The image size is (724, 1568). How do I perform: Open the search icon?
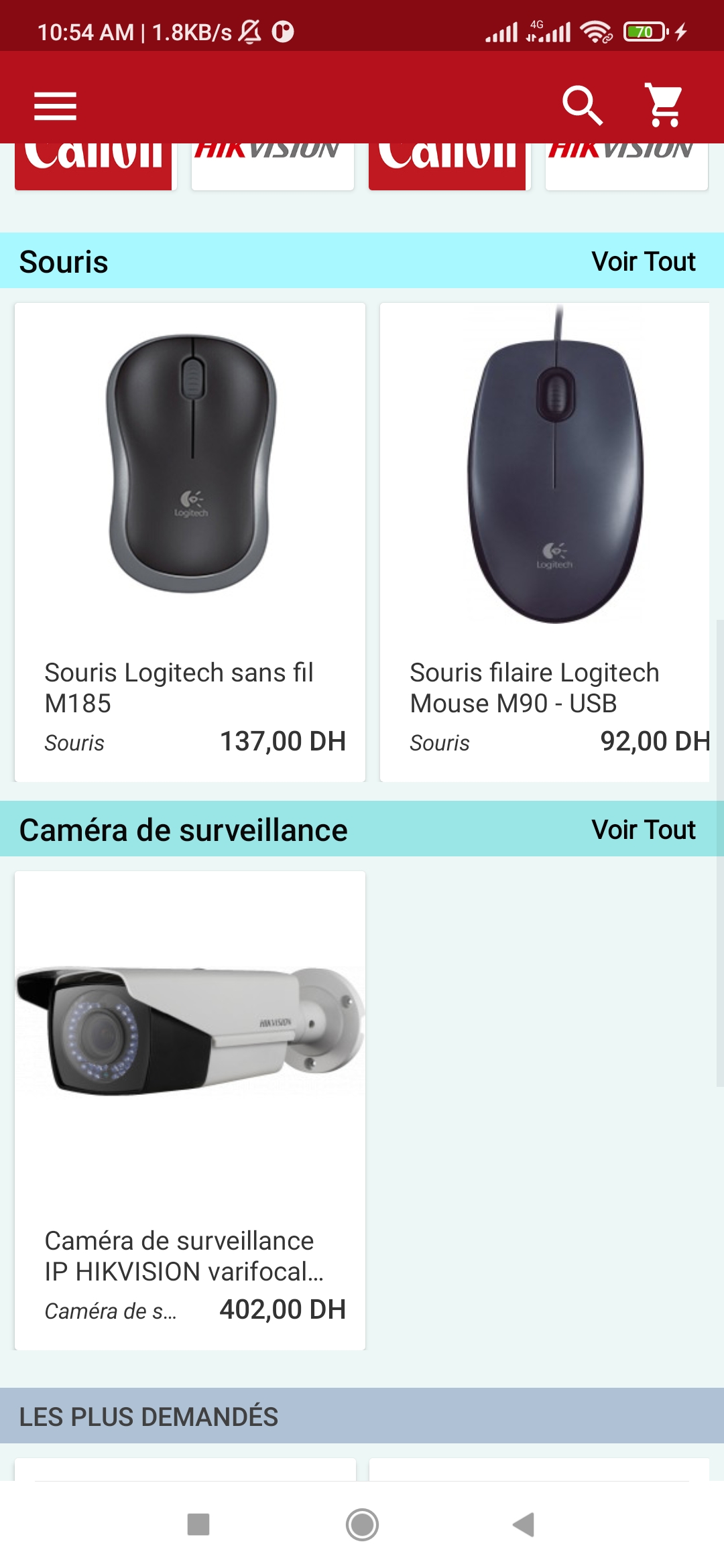click(582, 105)
